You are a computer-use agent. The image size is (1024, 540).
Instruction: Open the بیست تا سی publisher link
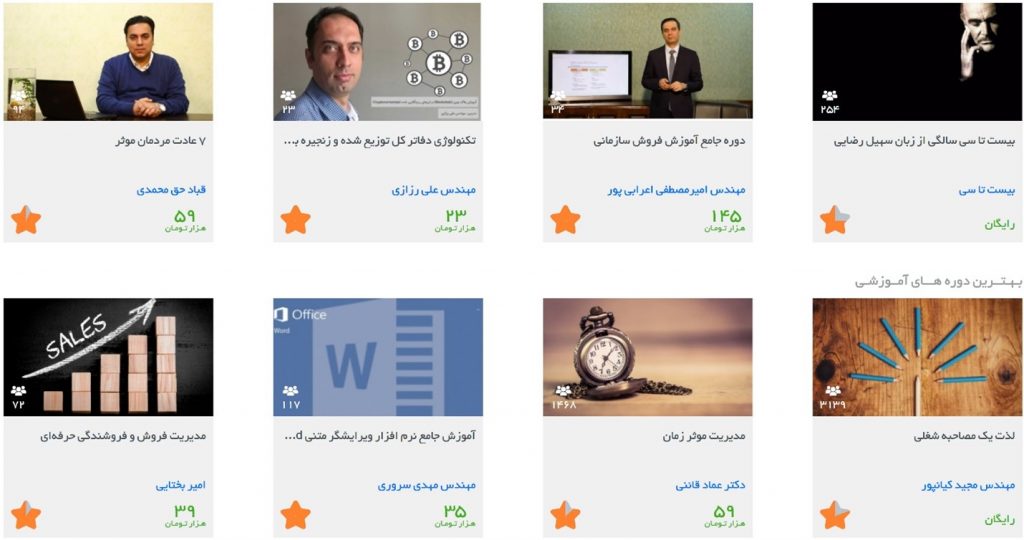[987, 190]
